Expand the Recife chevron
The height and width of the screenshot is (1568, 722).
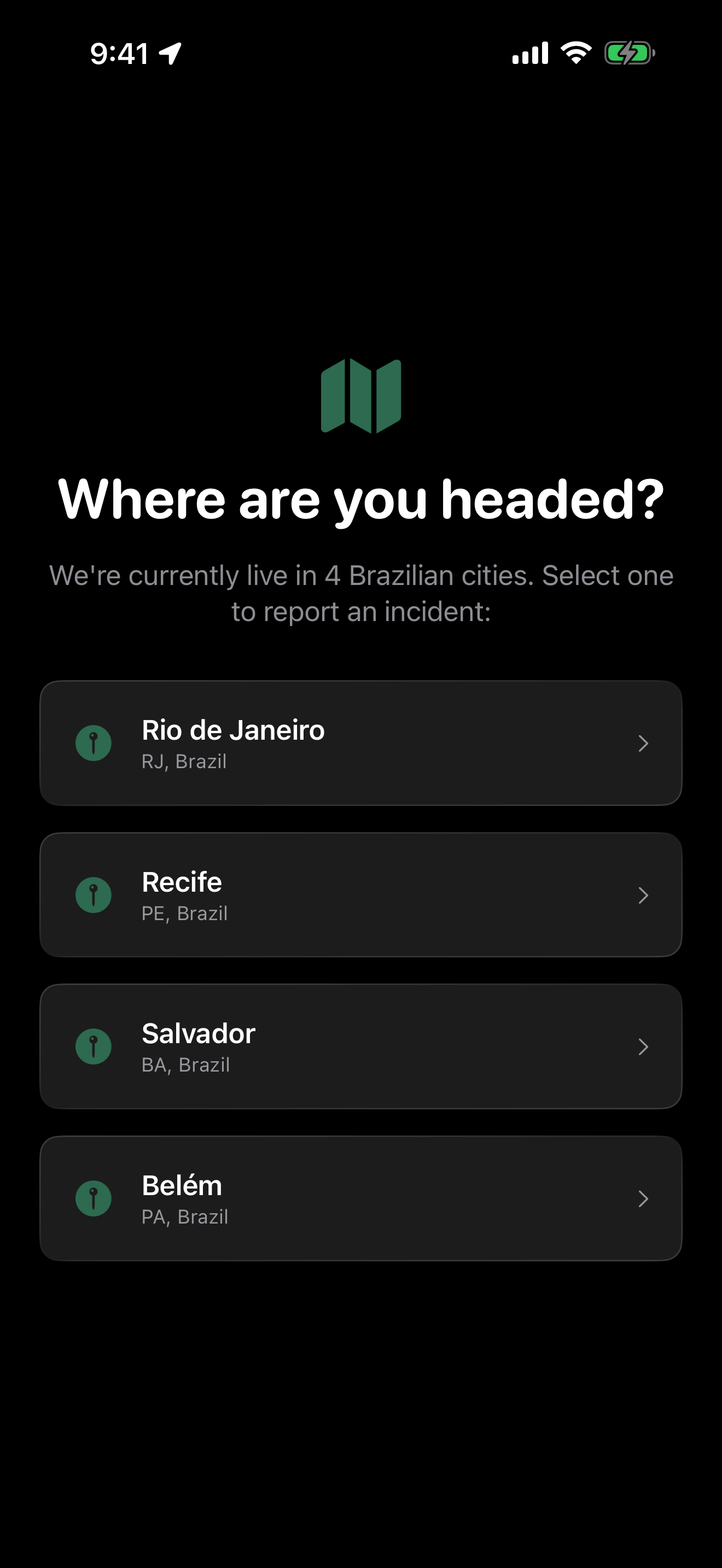643,896
